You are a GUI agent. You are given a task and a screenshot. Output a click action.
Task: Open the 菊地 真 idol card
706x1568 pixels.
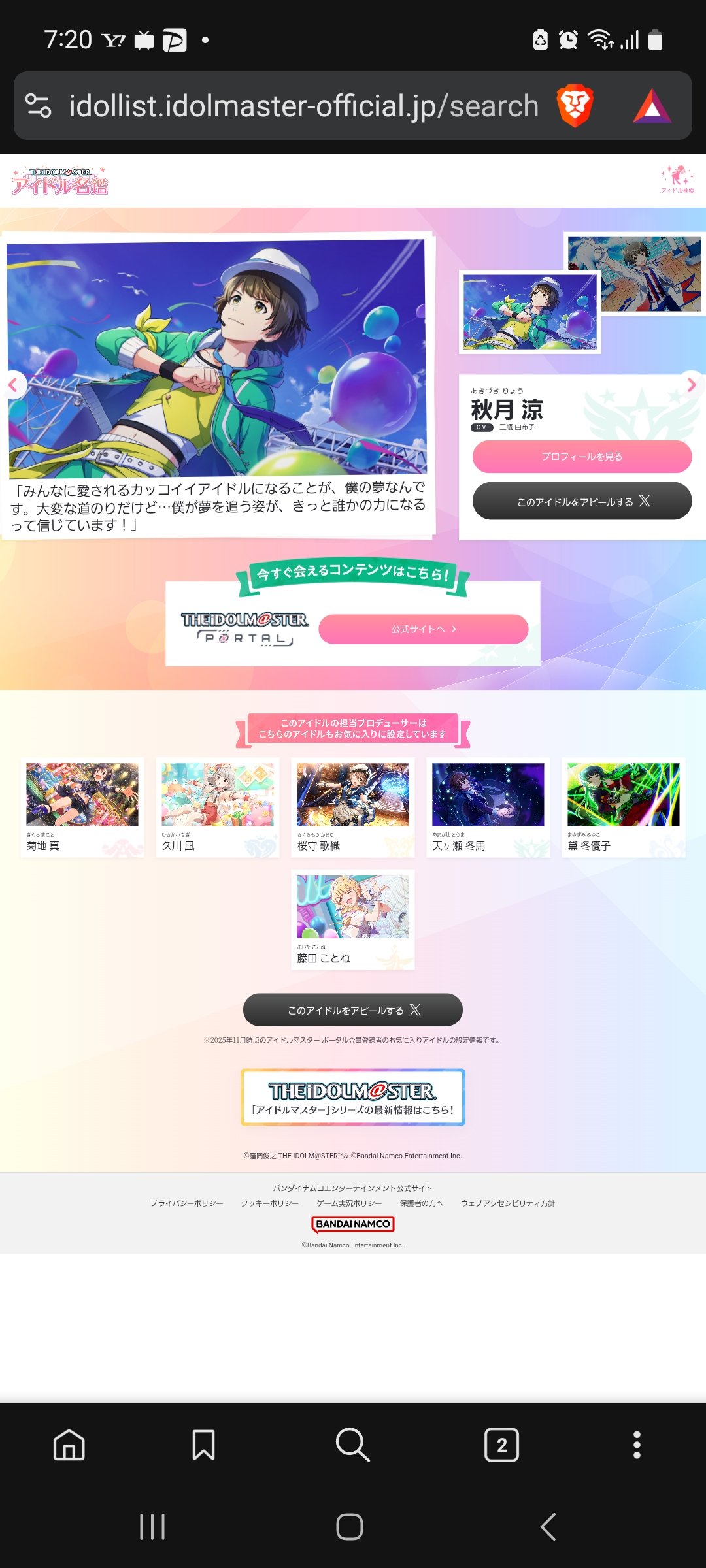click(x=82, y=808)
